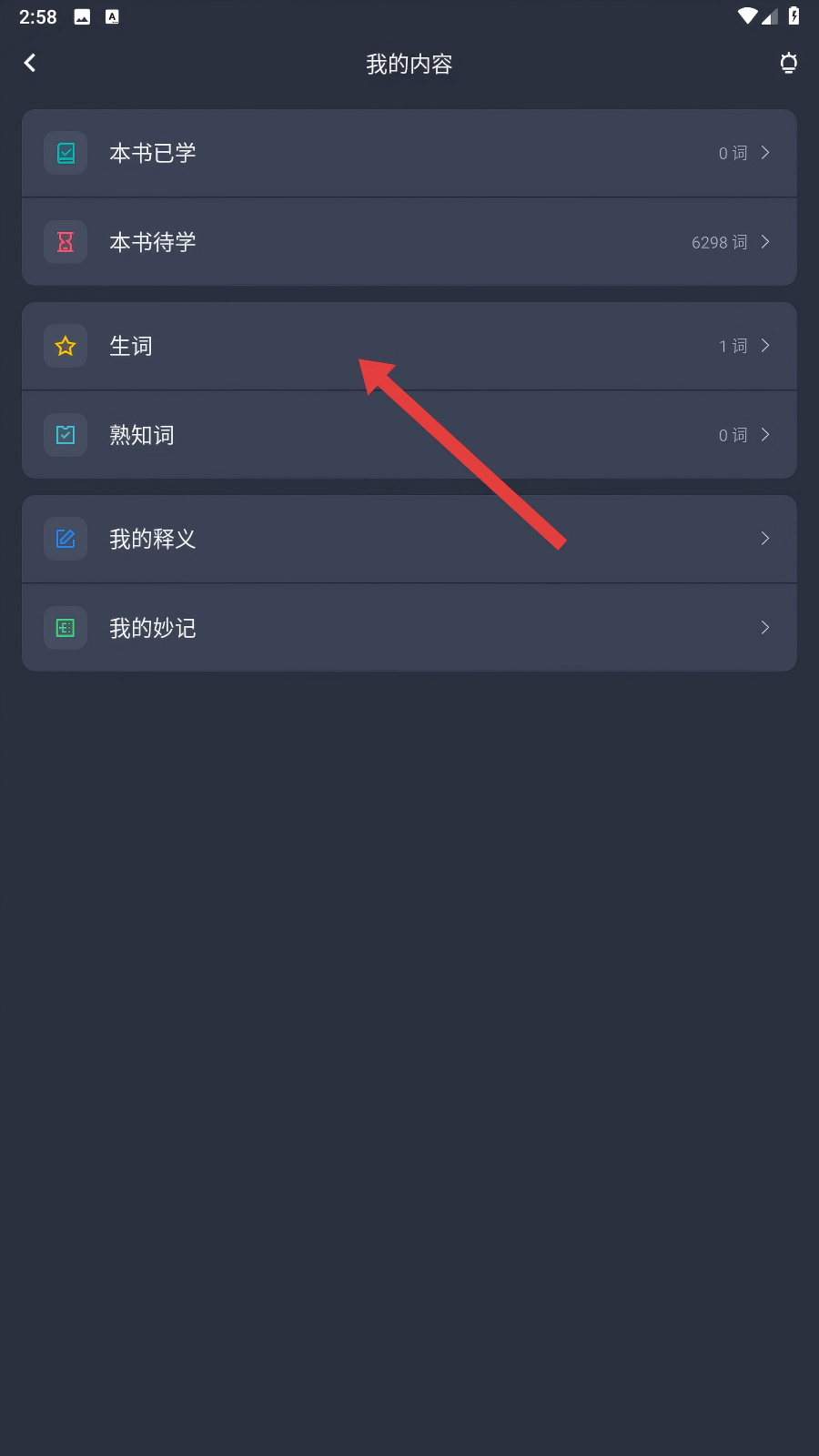The image size is (819, 1456).
Task: Open 我的妙记
Action: tap(409, 628)
